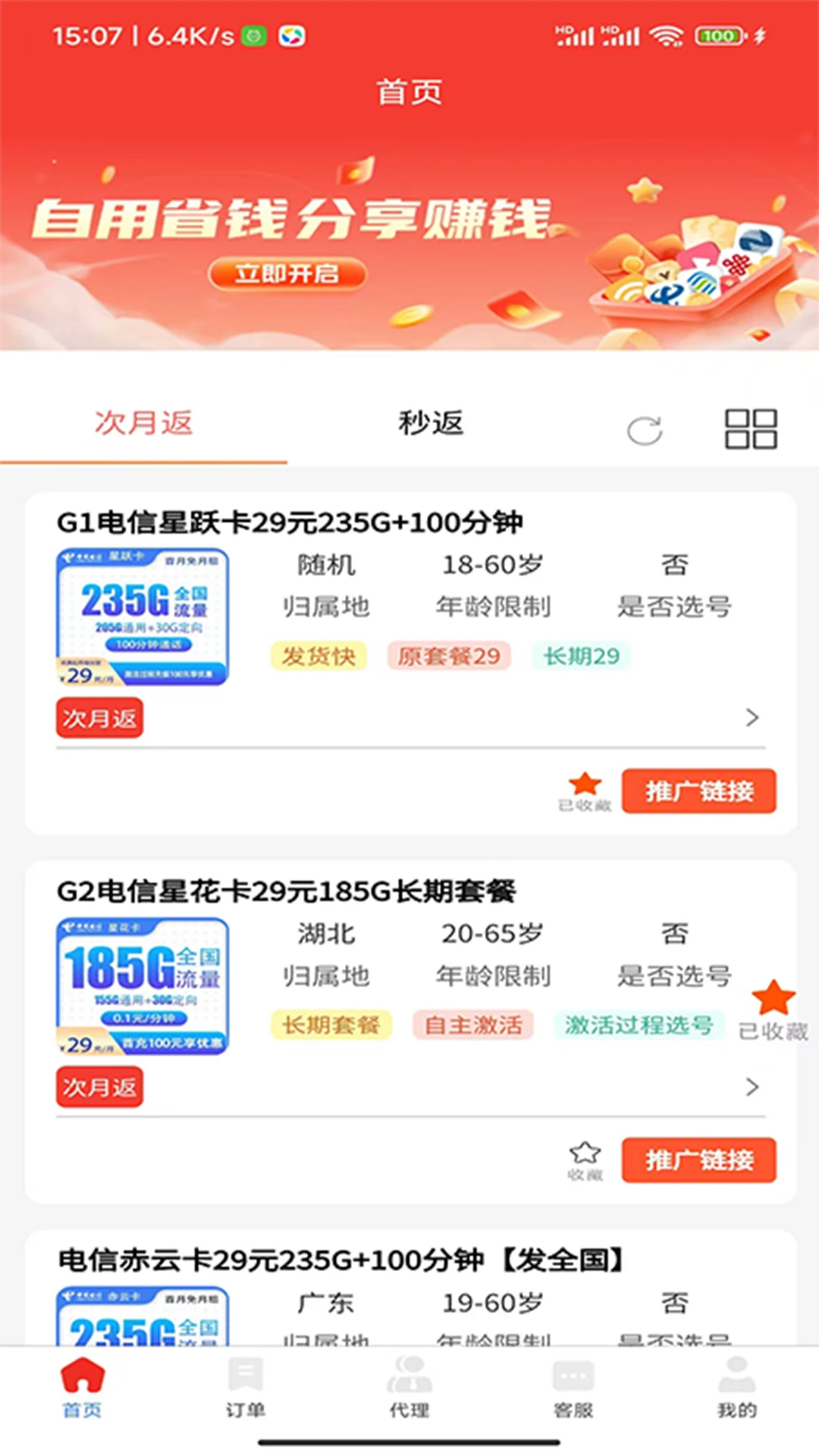This screenshot has height=1456, width=819.
Task: Tap the red 次月返 label on G1 card
Action: click(99, 717)
